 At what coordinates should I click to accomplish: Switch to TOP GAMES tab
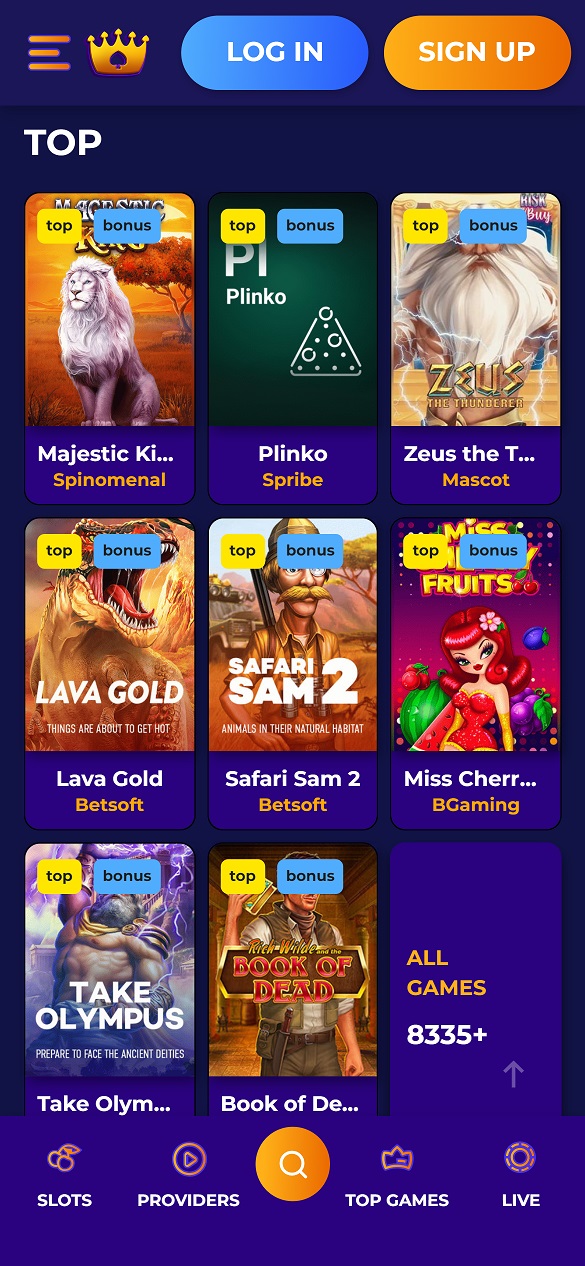click(397, 1176)
